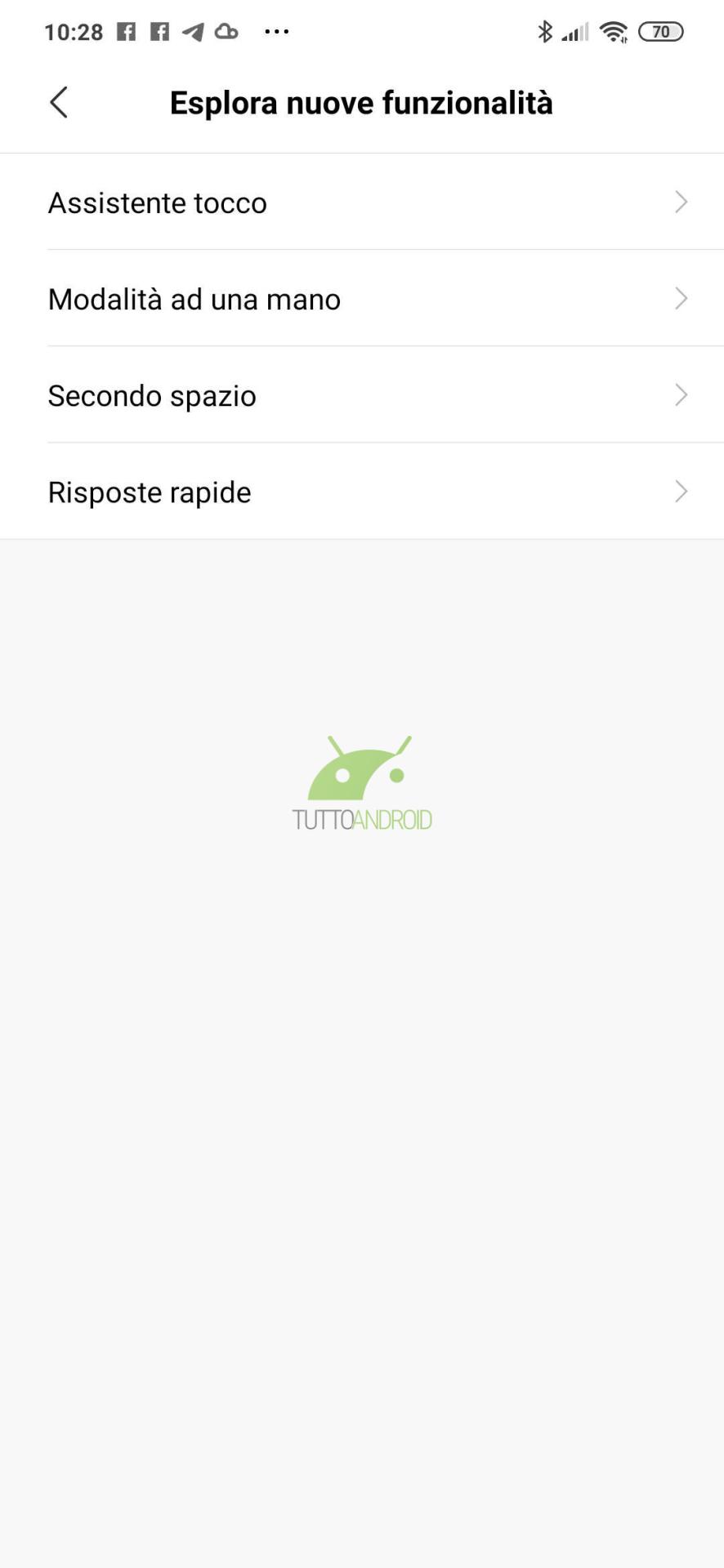Open Risposte rapide settings
The image size is (724, 1568).
(362, 491)
